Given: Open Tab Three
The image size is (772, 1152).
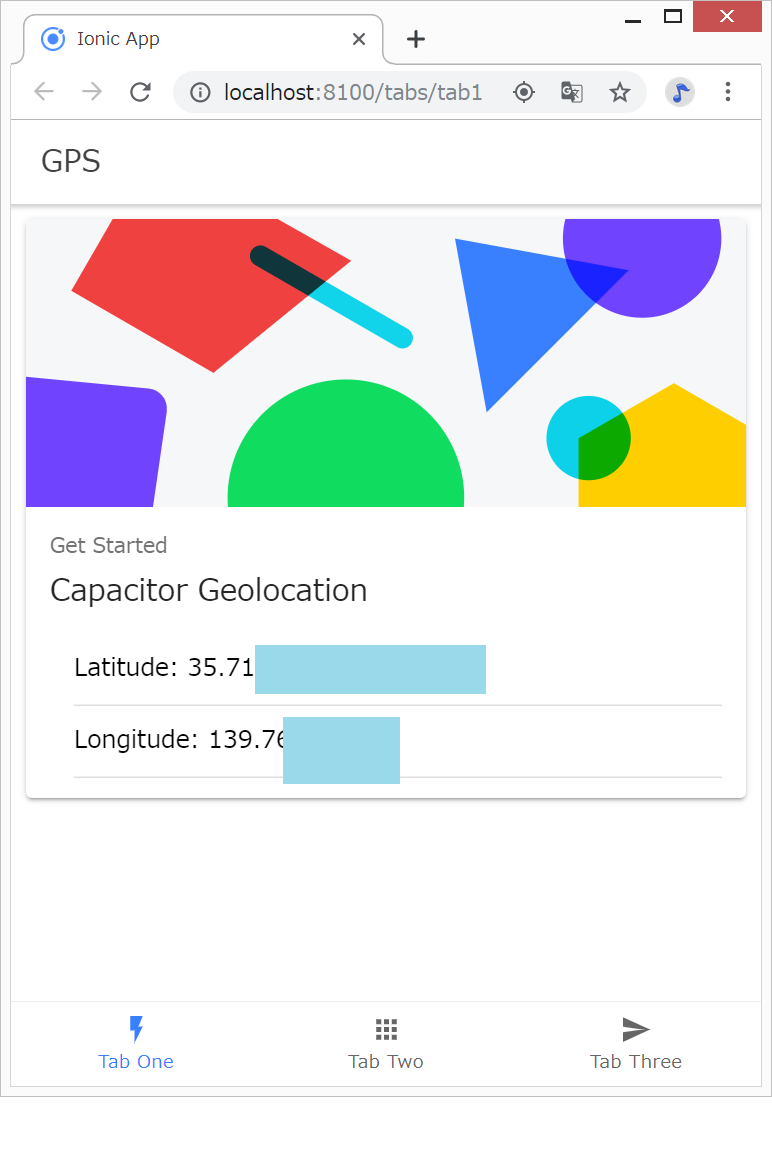Looking at the screenshot, I should tap(636, 1043).
